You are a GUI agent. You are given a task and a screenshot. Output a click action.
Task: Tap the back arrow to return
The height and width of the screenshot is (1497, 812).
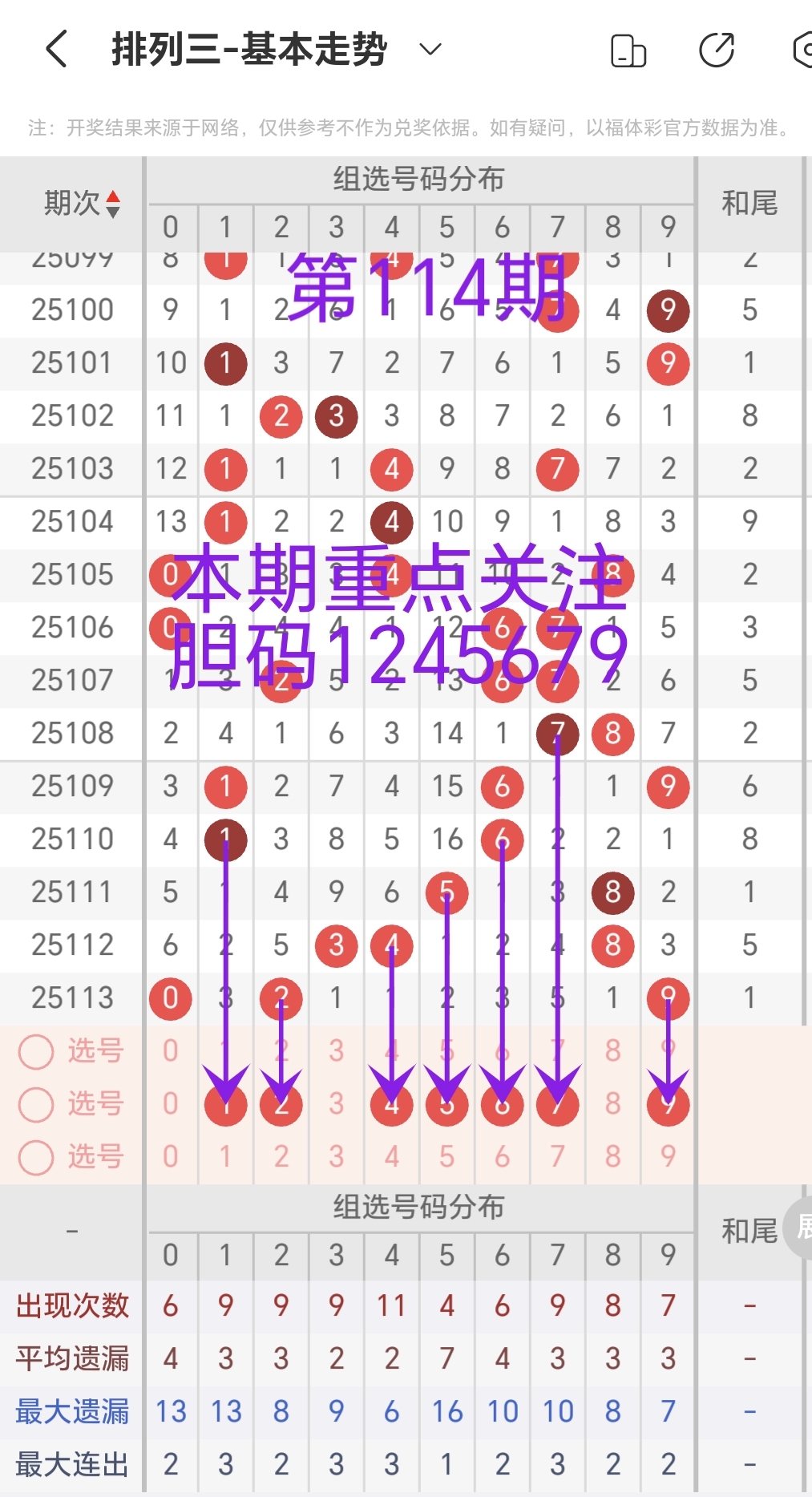point(55,48)
